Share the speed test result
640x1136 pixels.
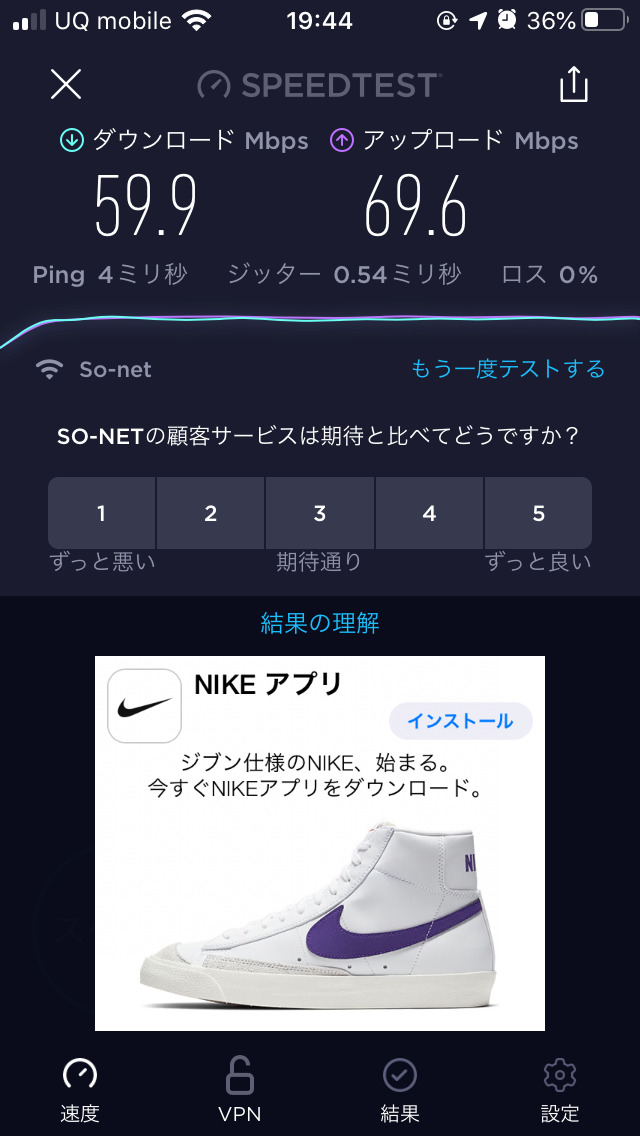point(573,85)
